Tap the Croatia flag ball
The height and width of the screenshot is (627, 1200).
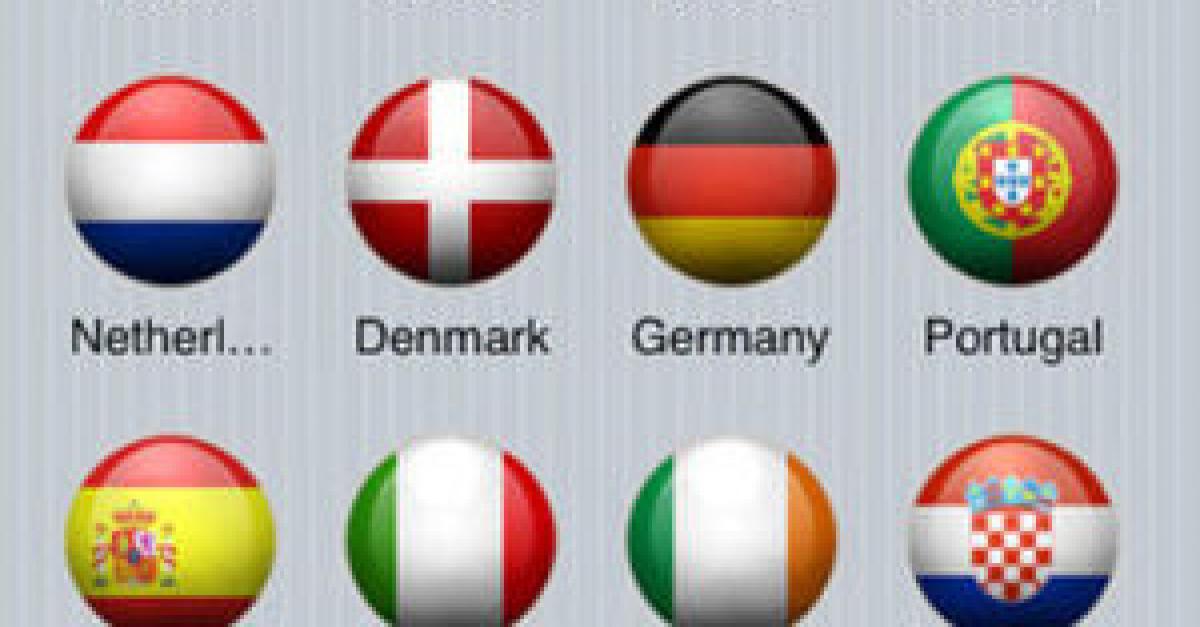[x=1013, y=535]
